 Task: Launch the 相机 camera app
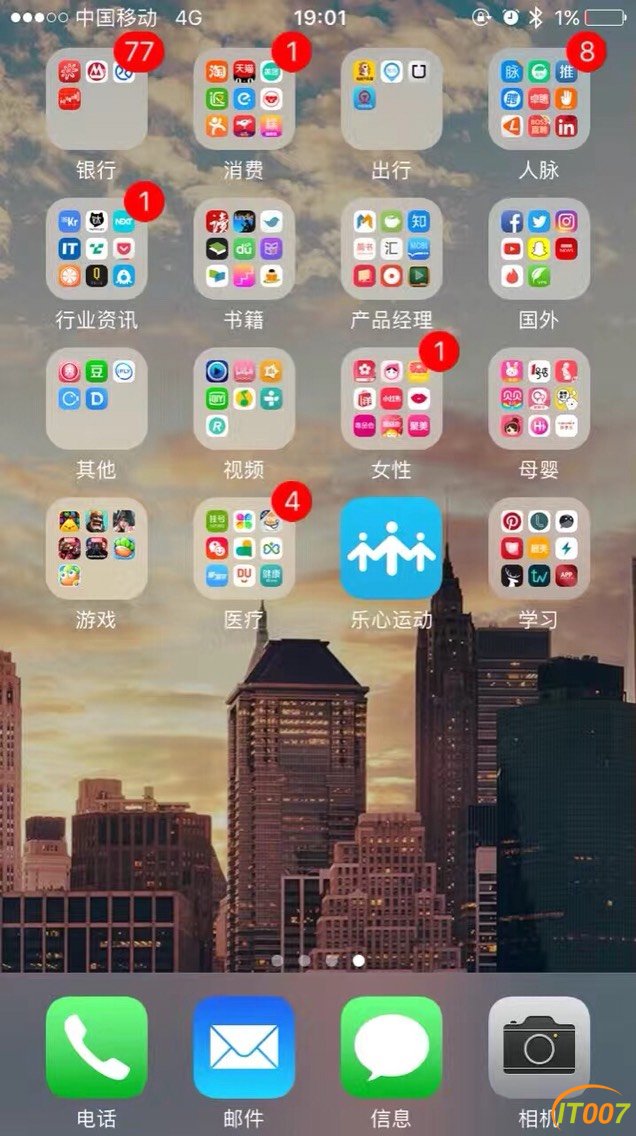(x=539, y=1047)
